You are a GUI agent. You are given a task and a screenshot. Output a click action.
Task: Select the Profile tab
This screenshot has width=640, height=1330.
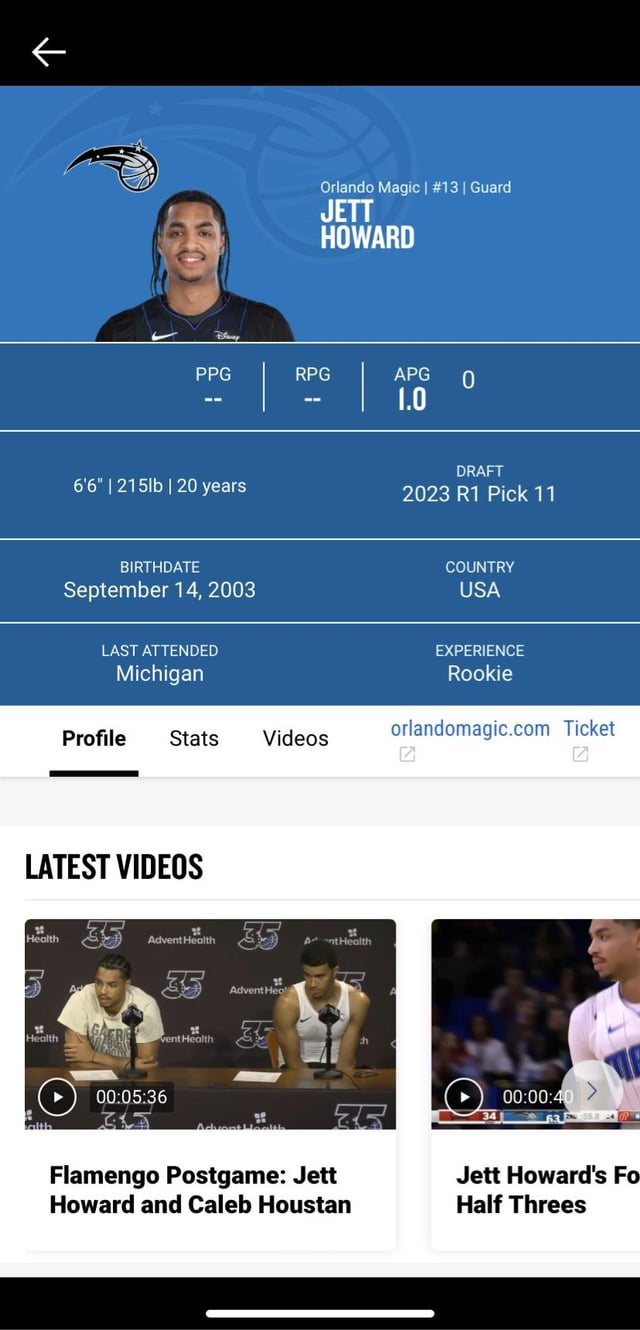click(94, 739)
